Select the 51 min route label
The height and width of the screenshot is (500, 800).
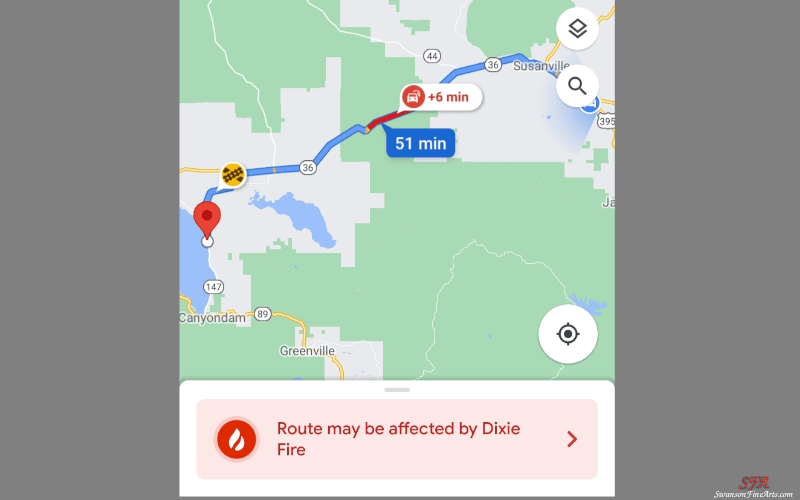(x=420, y=143)
